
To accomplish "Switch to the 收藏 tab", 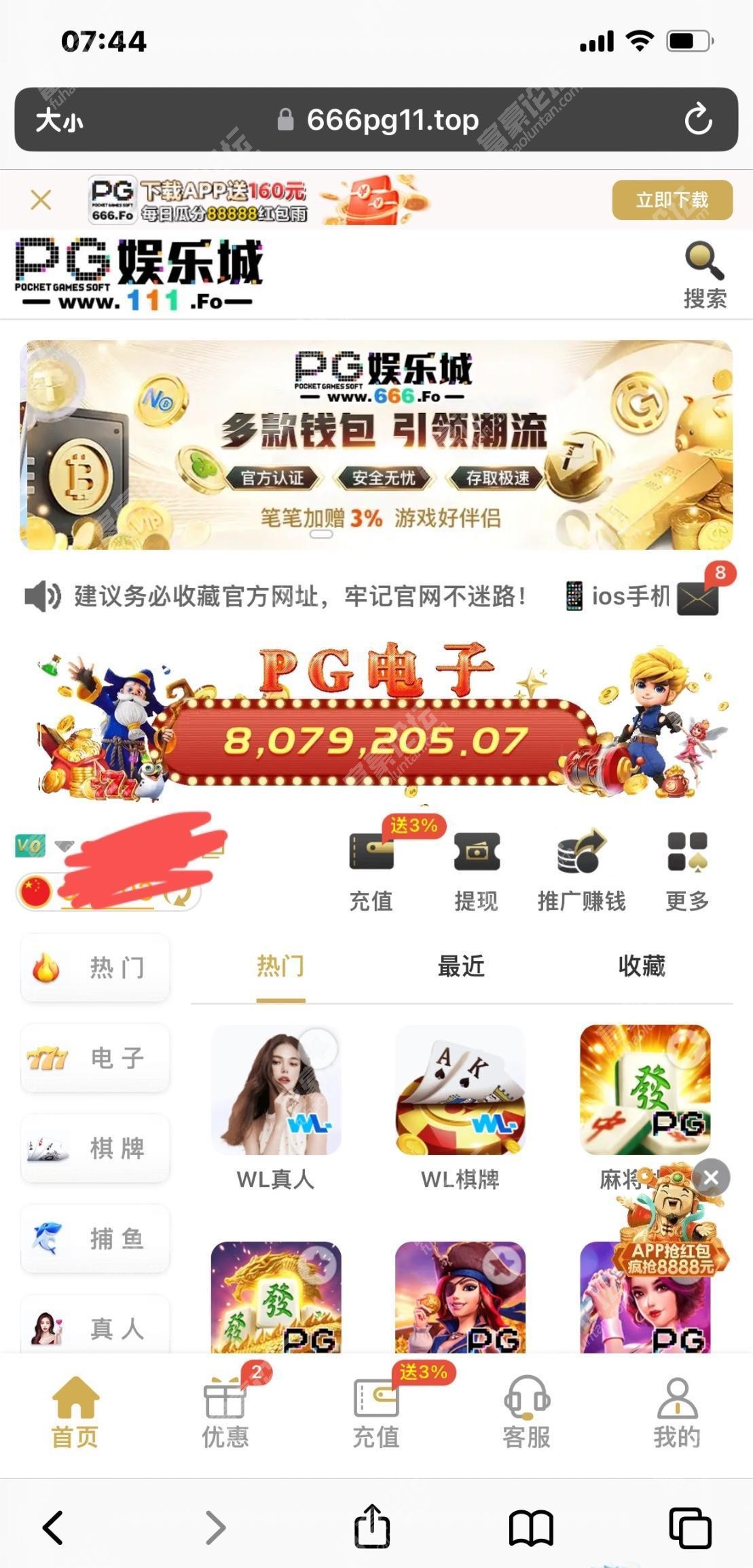I will click(x=641, y=966).
